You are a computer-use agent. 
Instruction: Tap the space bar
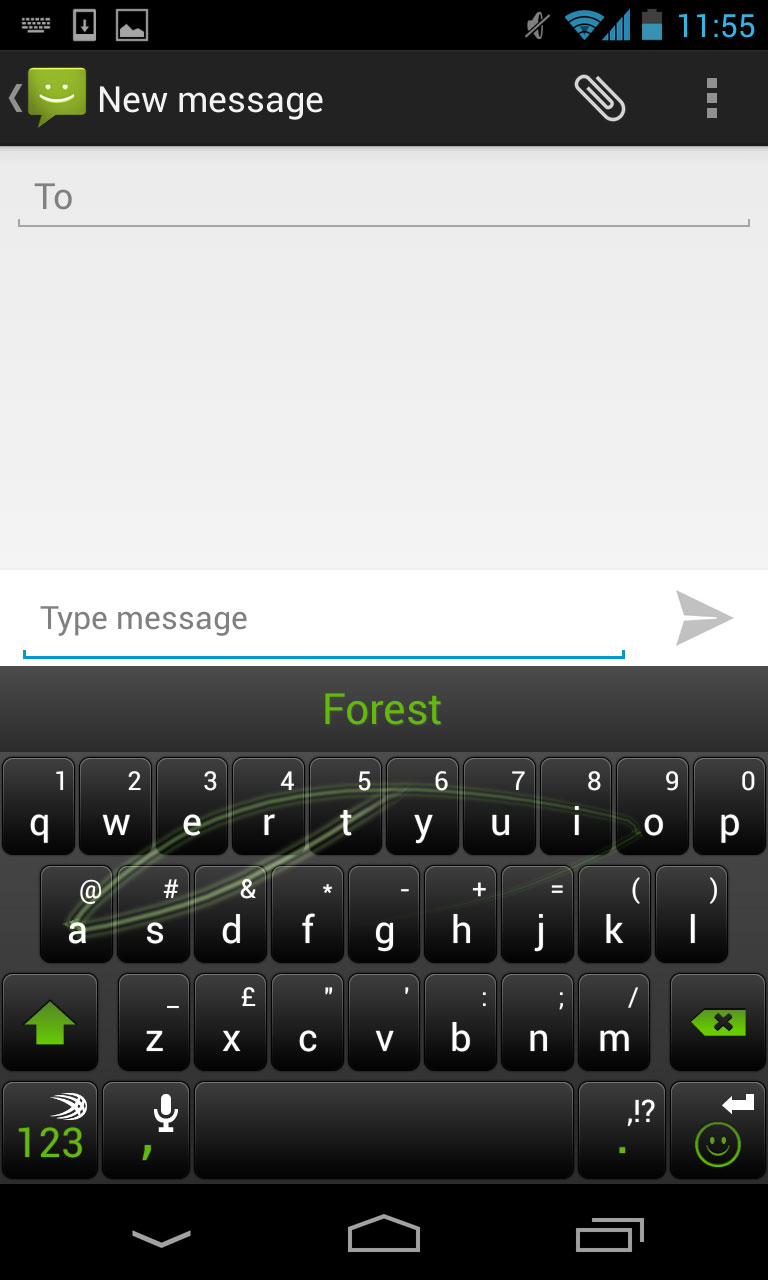(383, 1130)
